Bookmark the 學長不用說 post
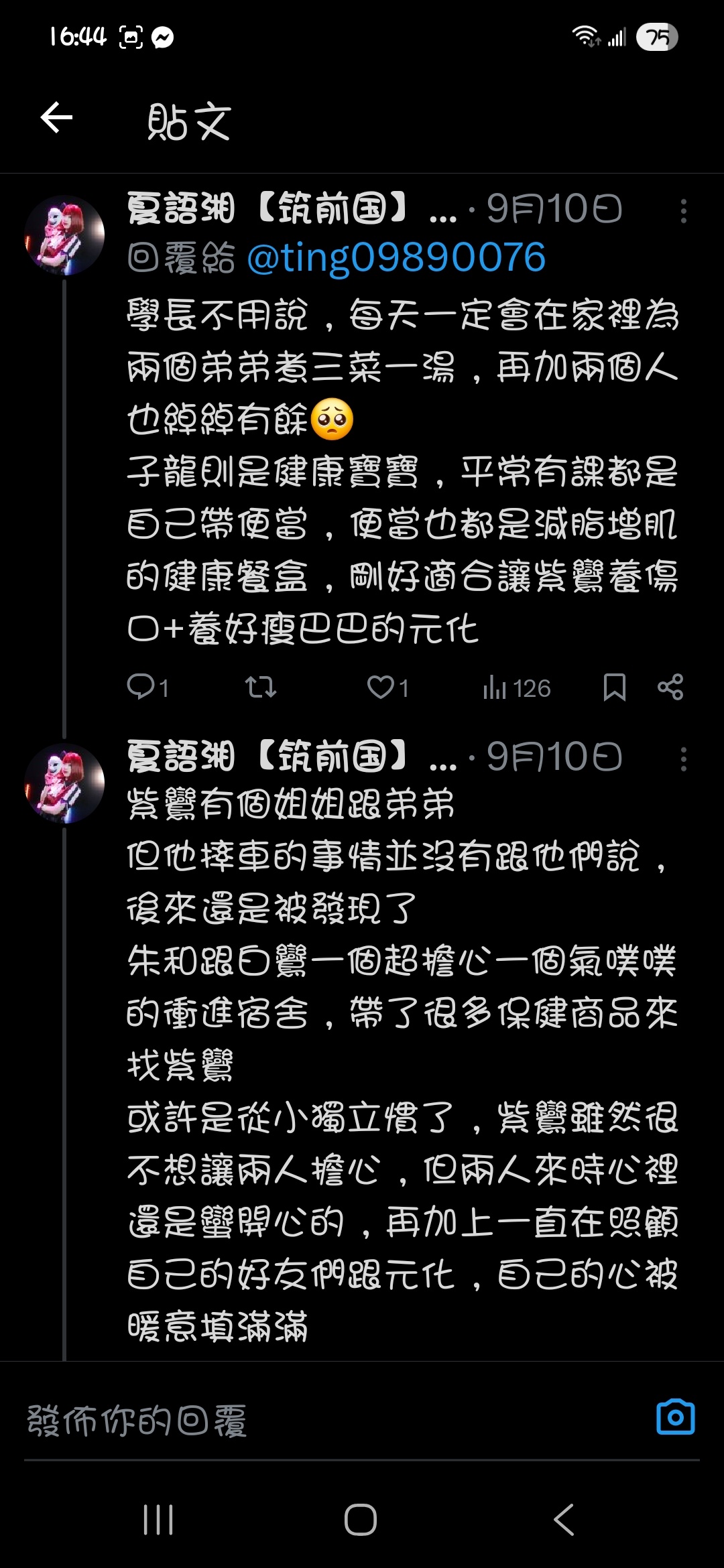The image size is (724, 1568). pos(614,688)
